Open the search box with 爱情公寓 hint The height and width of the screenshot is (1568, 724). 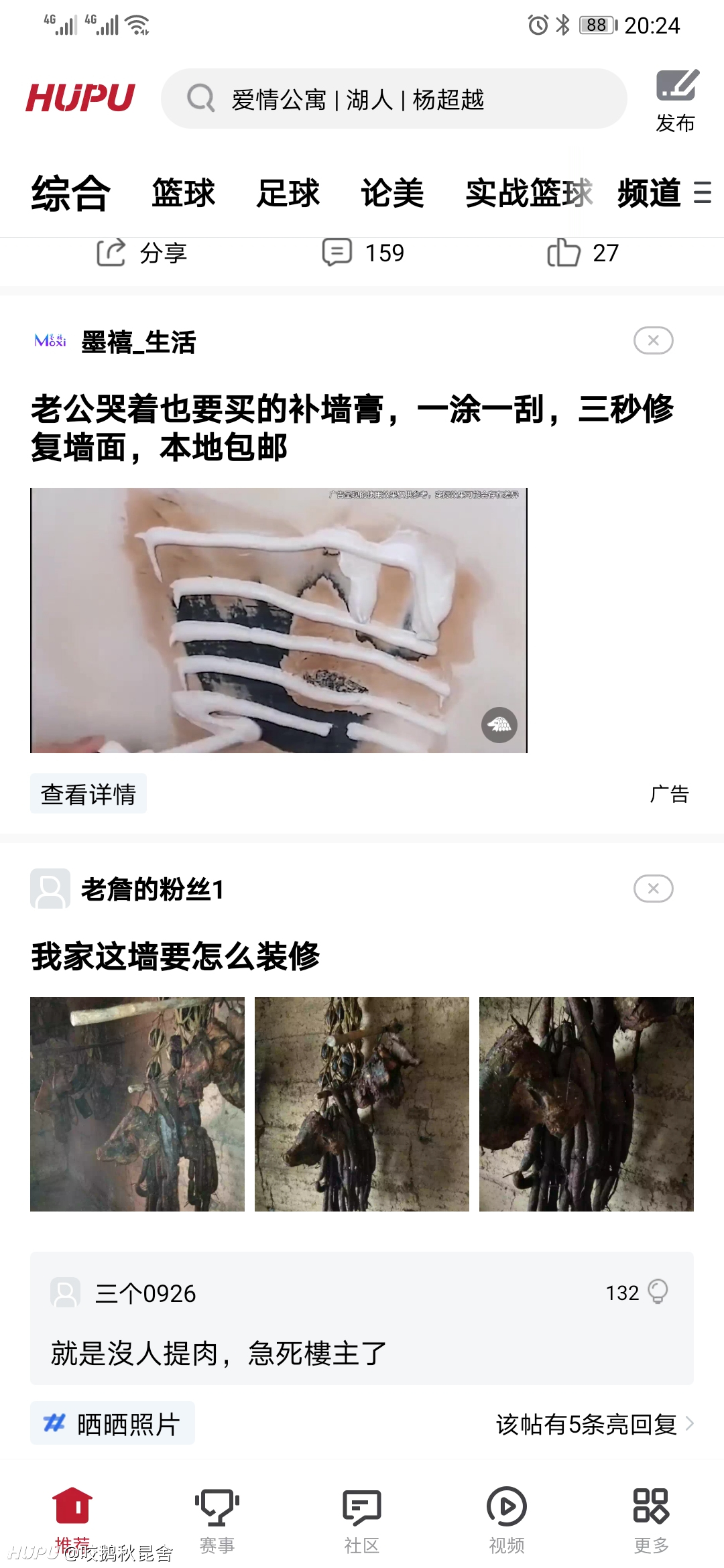pos(394,99)
